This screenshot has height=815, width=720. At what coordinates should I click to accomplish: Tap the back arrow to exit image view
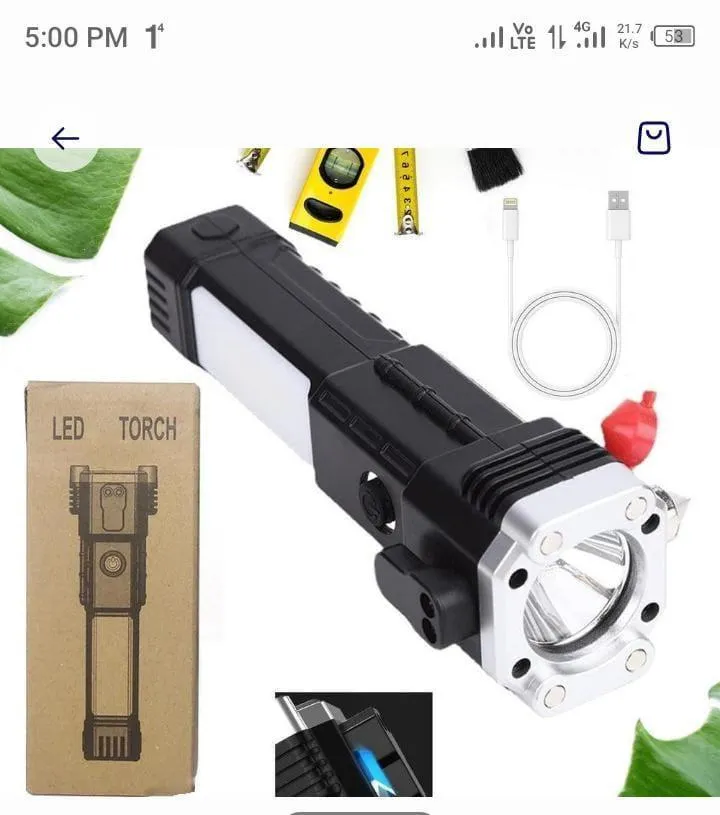[64, 138]
